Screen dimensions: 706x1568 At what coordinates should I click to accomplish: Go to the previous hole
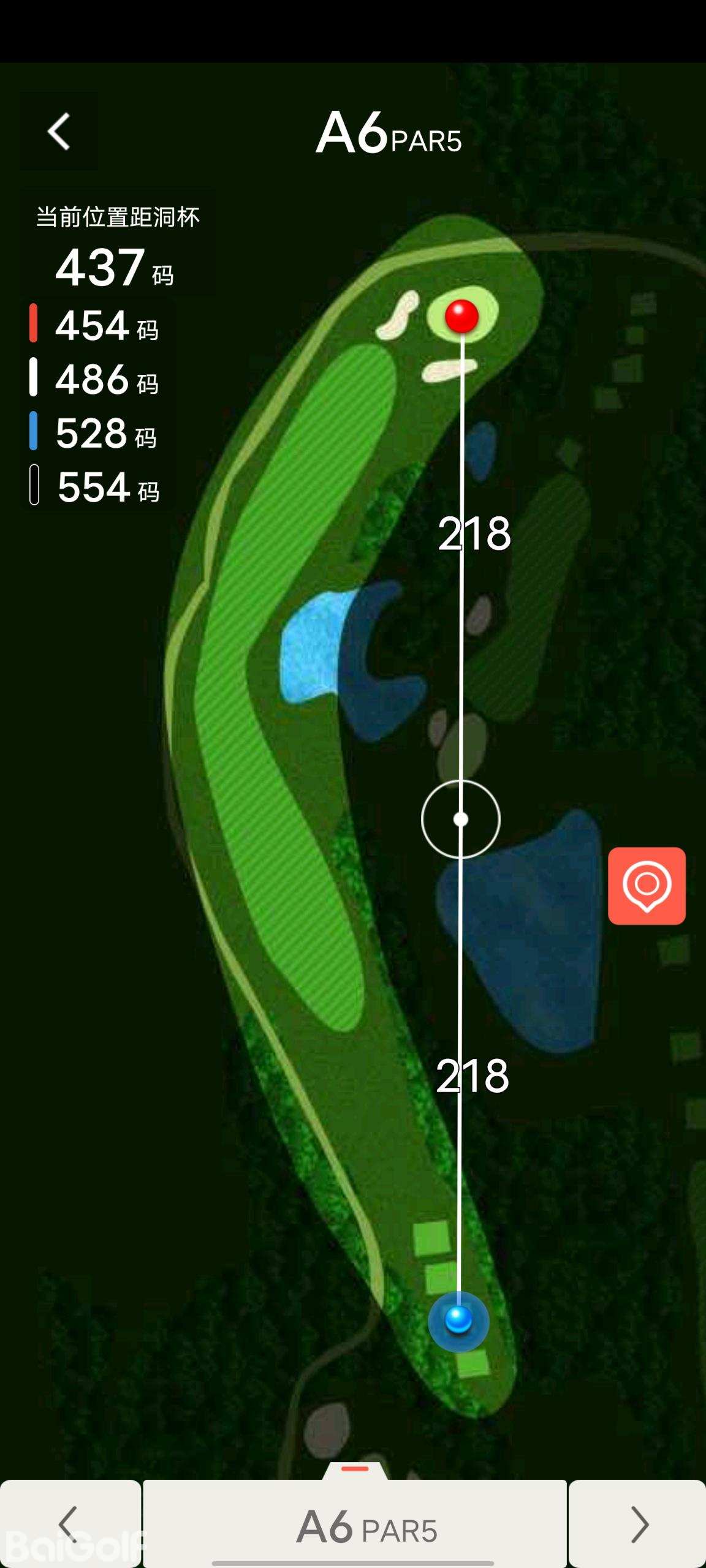[70, 1524]
